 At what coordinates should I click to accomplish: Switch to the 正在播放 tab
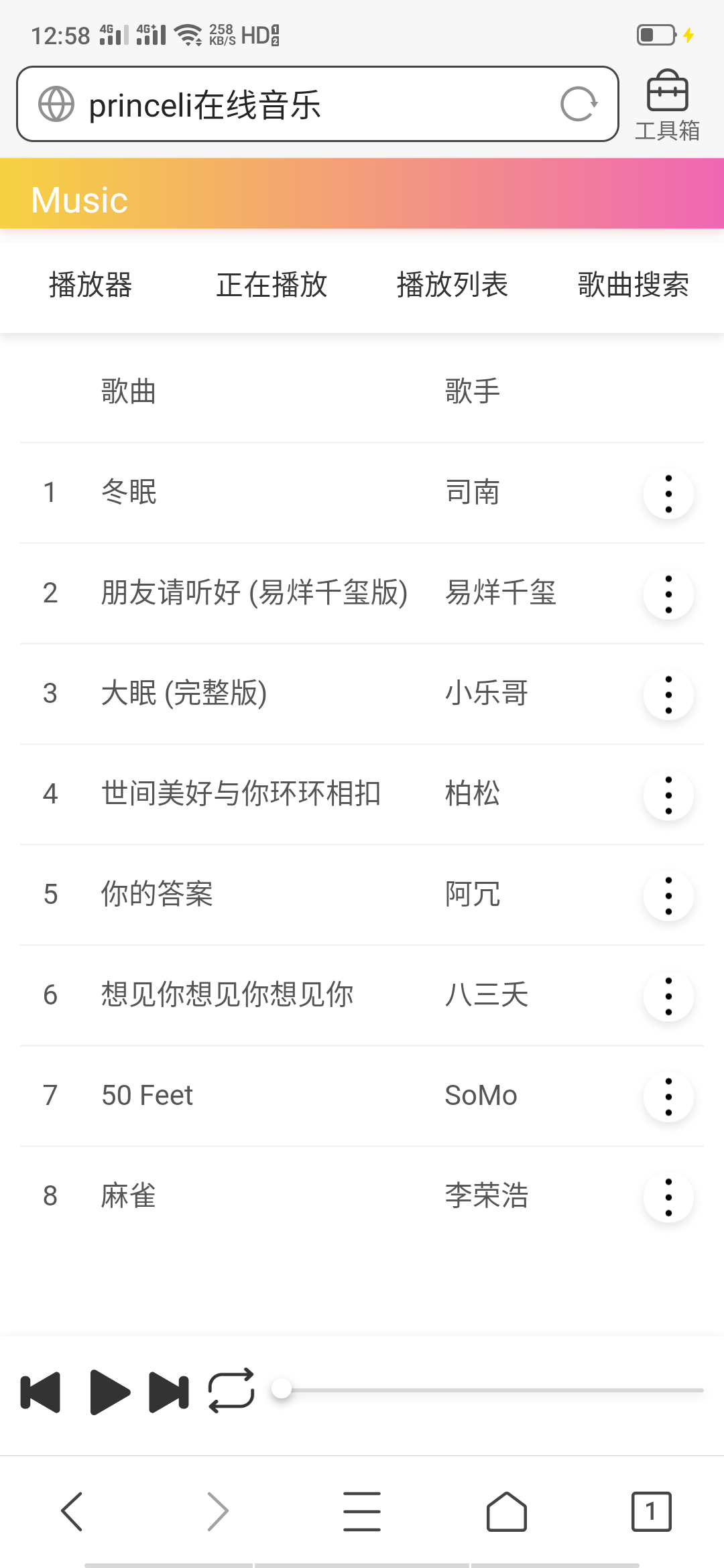(x=271, y=285)
